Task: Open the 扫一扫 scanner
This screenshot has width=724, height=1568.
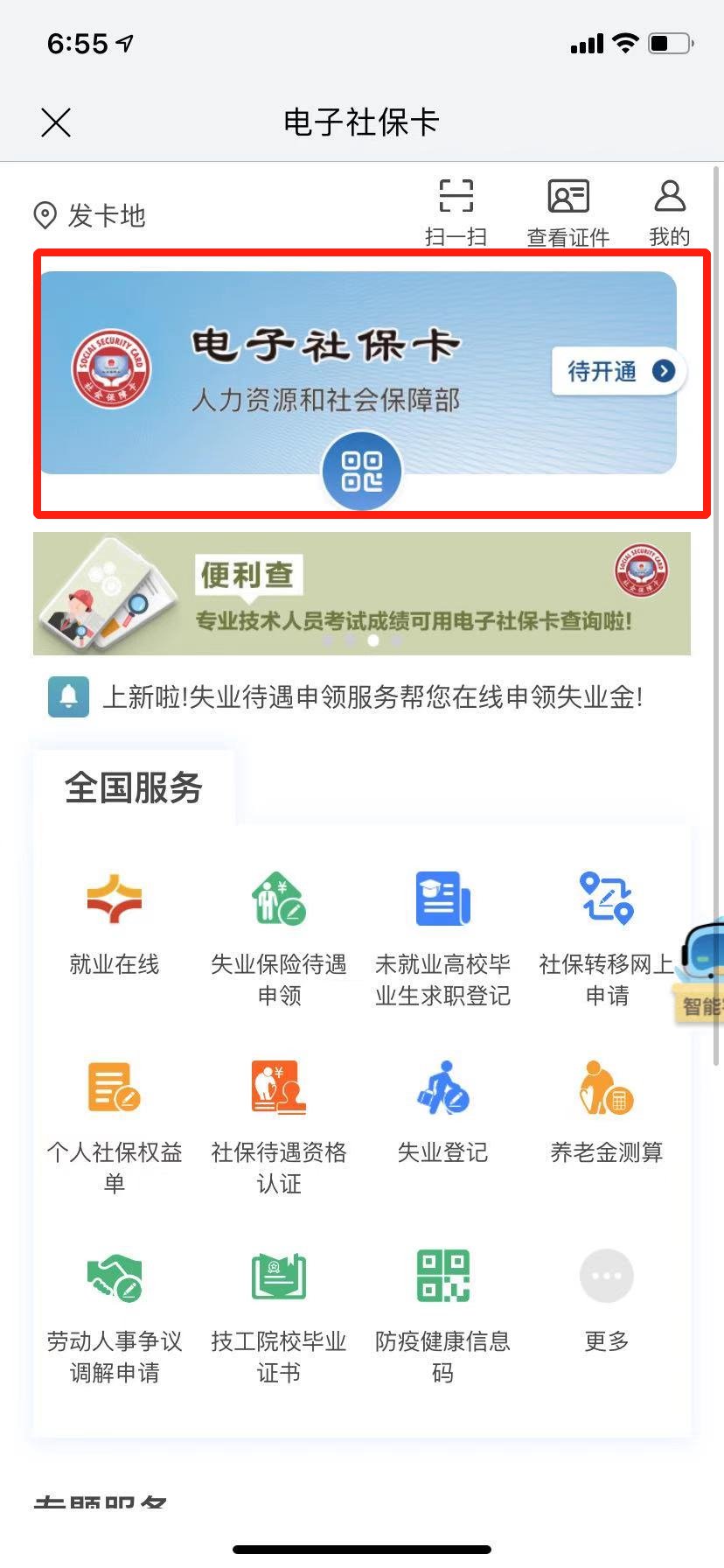Action: 456,211
